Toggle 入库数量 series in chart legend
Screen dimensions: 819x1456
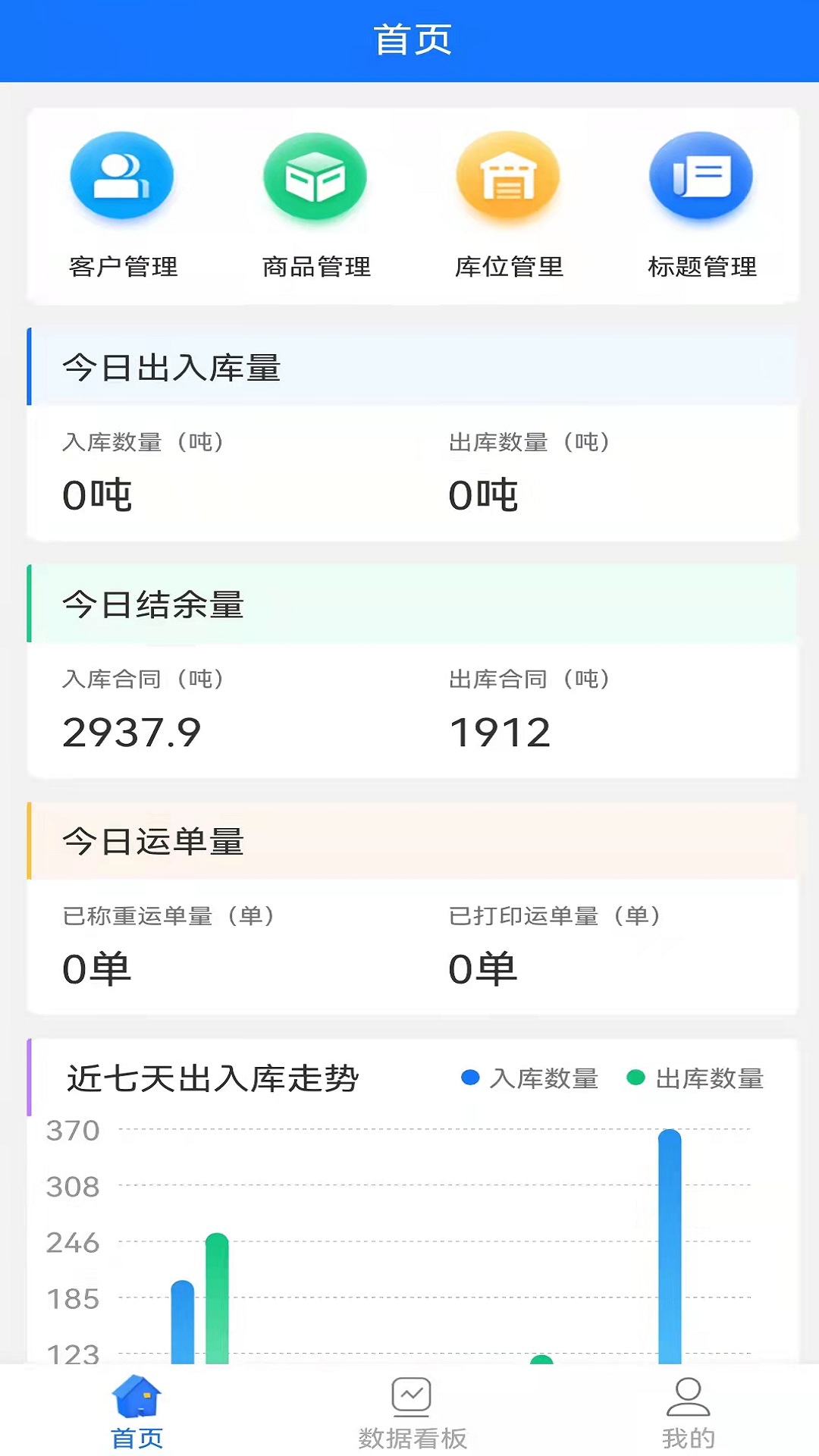tap(530, 1078)
